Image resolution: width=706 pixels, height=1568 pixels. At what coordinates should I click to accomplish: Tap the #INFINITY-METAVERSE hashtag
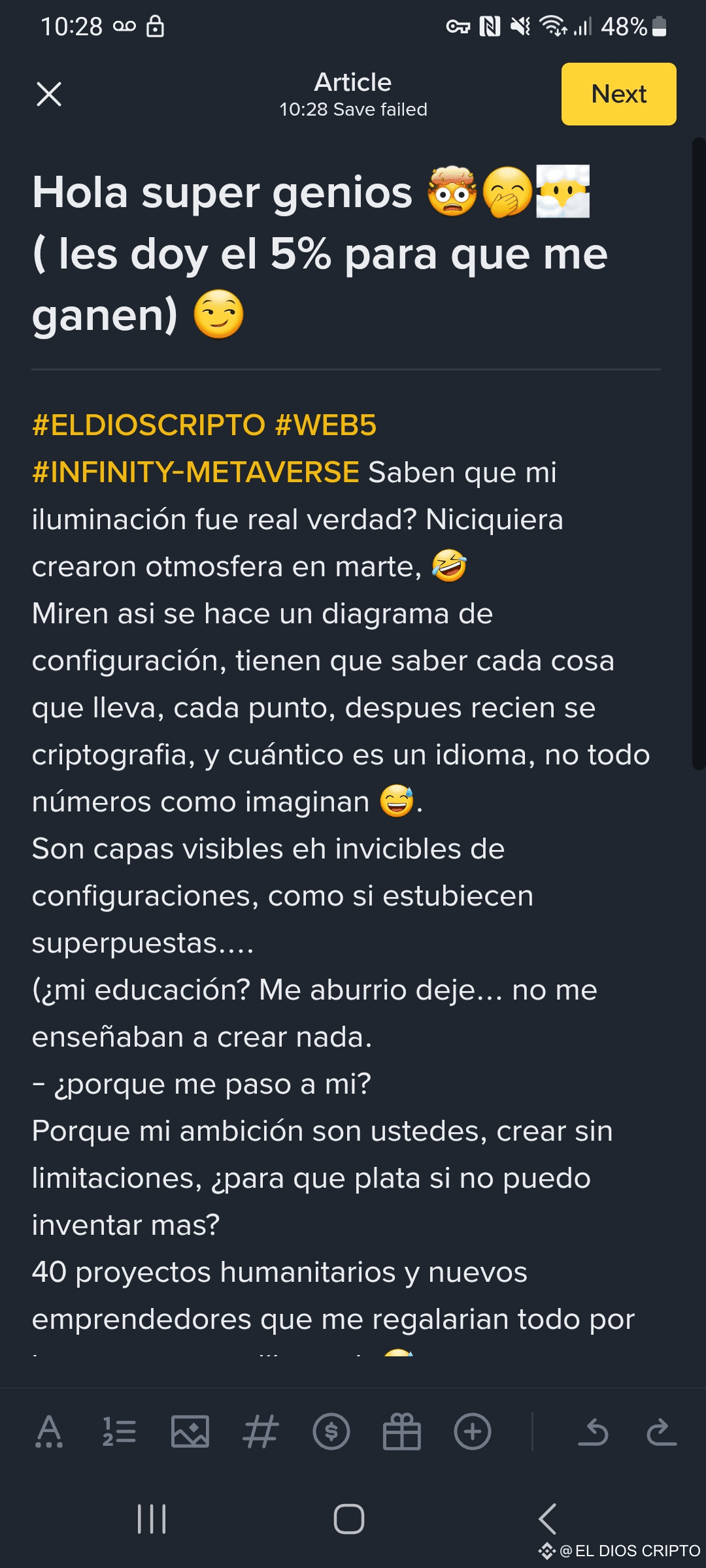pyautogui.click(x=195, y=472)
